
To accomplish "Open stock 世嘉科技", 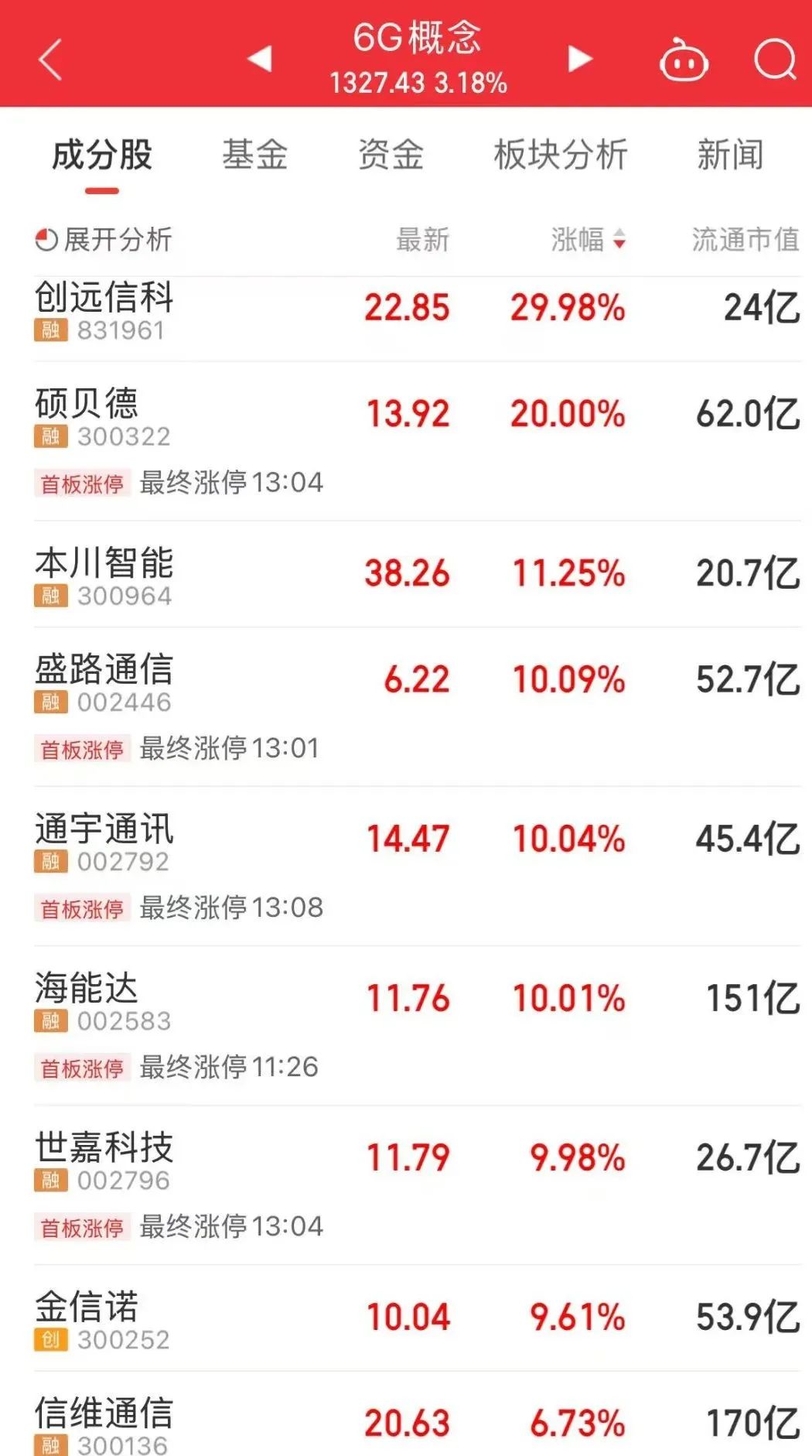I will (x=104, y=1147).
